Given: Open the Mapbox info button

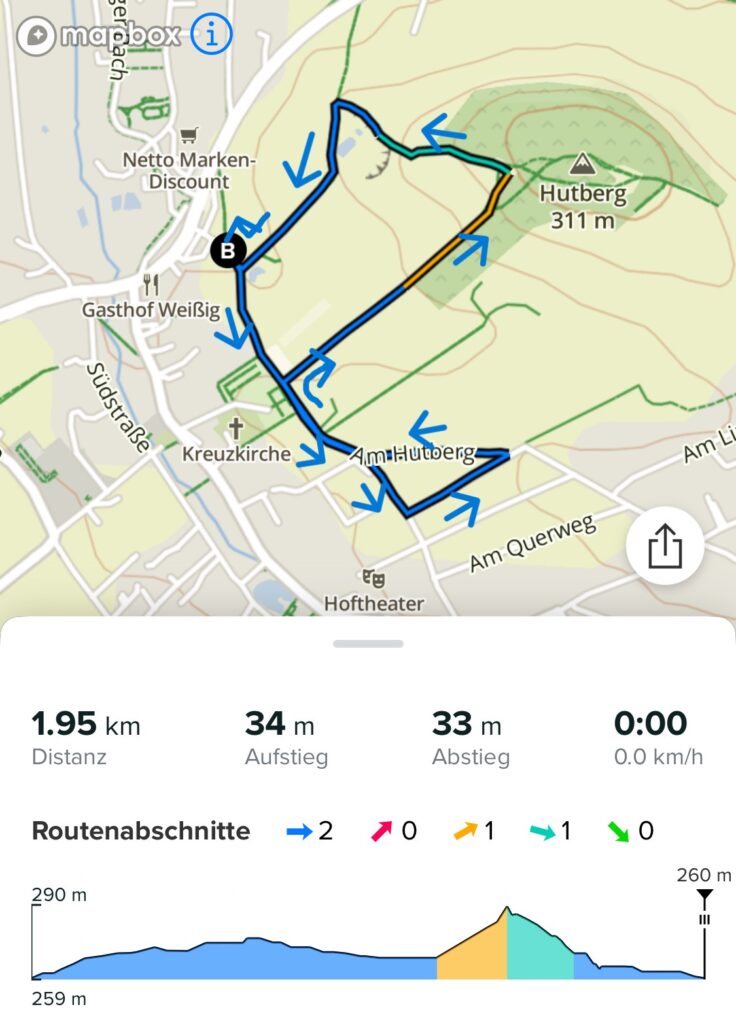Looking at the screenshot, I should 212,36.
